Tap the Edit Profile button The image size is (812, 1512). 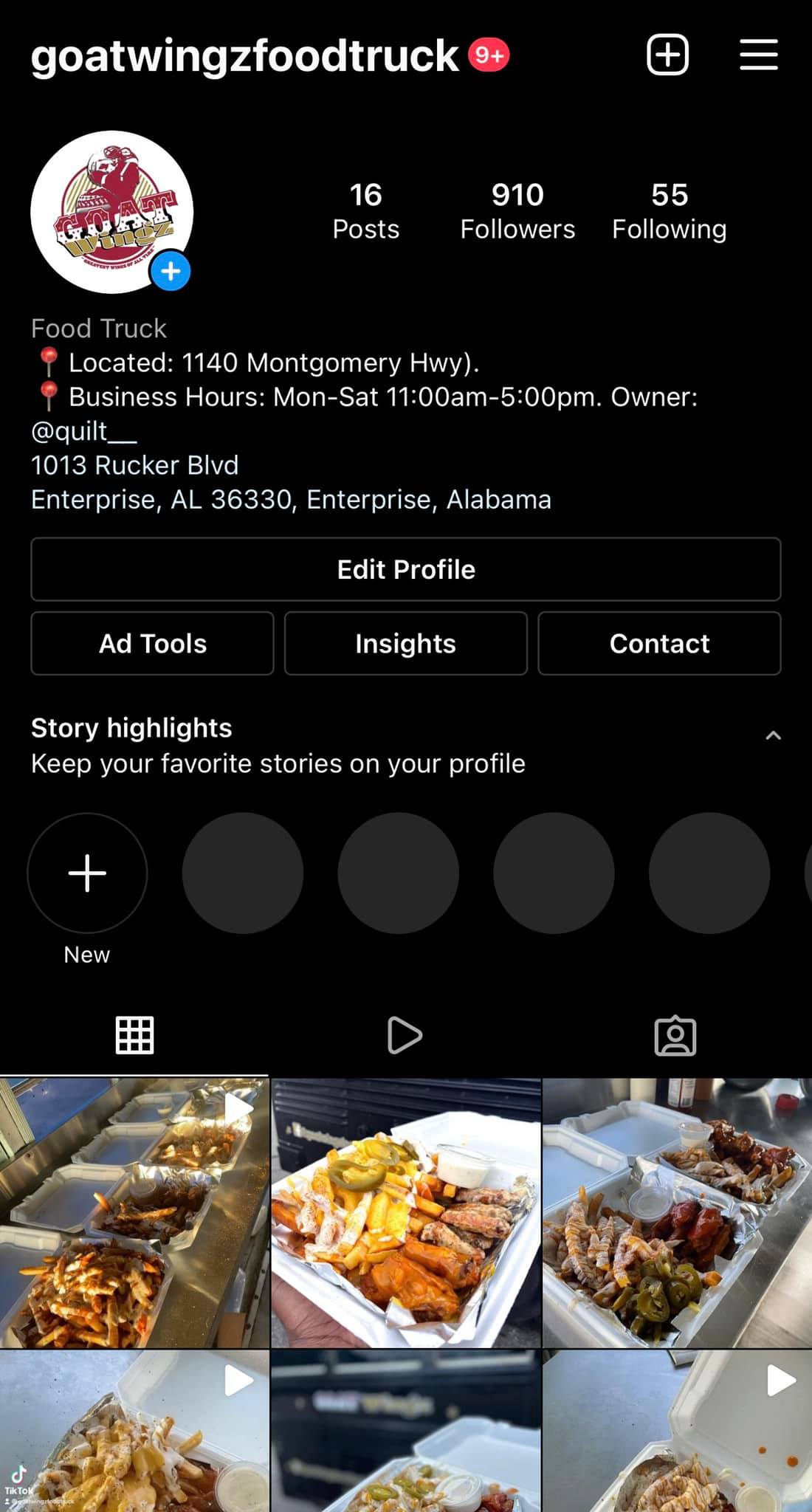405,569
